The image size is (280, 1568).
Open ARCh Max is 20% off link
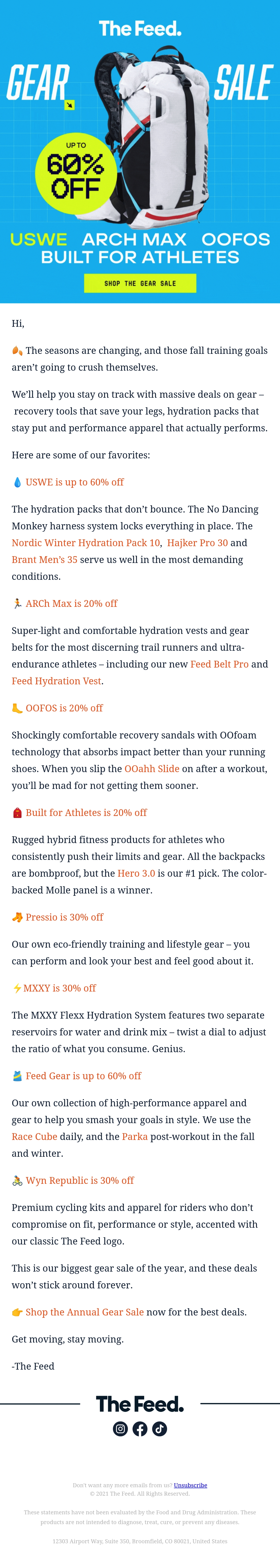(71, 603)
